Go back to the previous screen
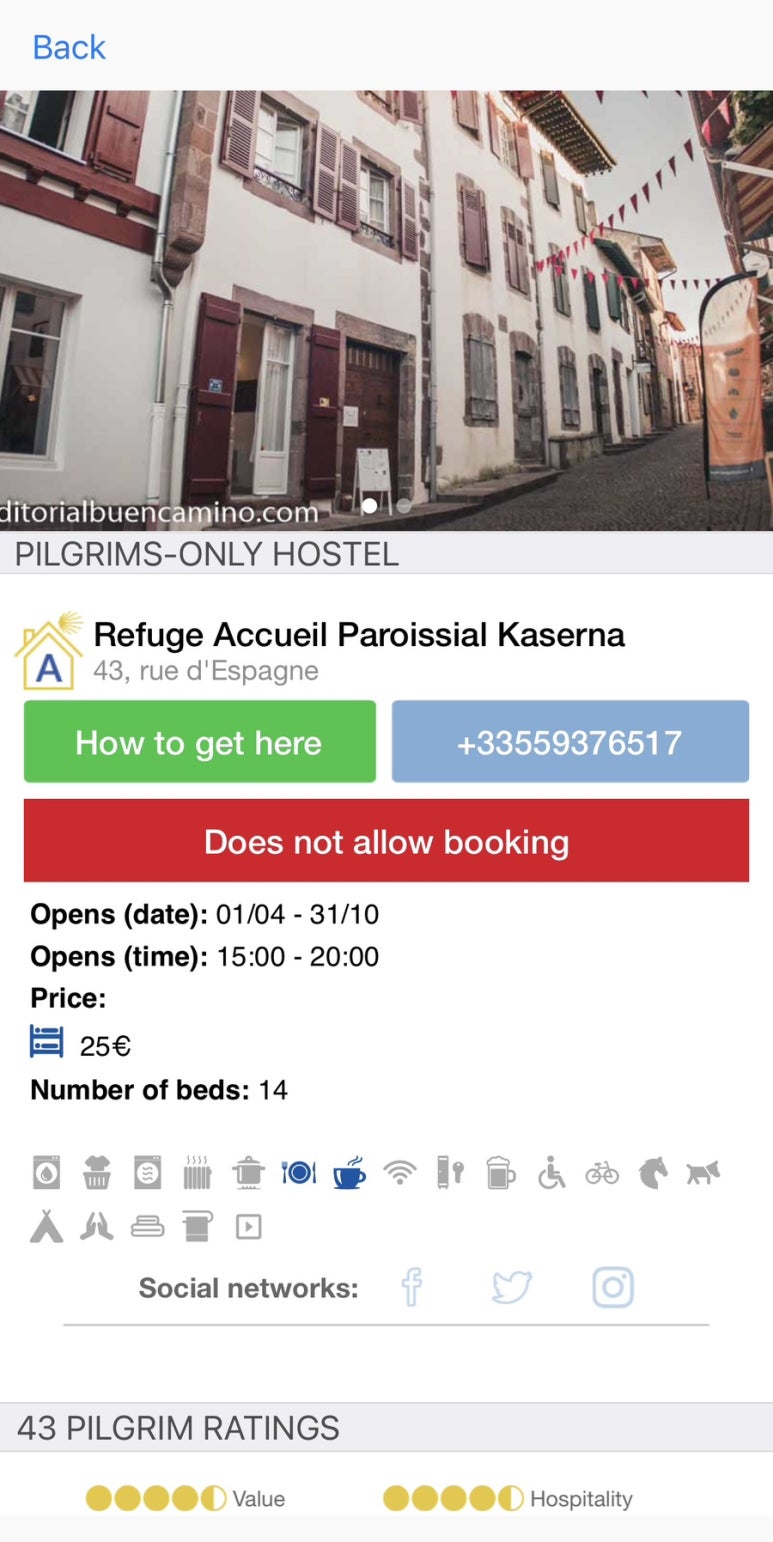 coord(69,47)
